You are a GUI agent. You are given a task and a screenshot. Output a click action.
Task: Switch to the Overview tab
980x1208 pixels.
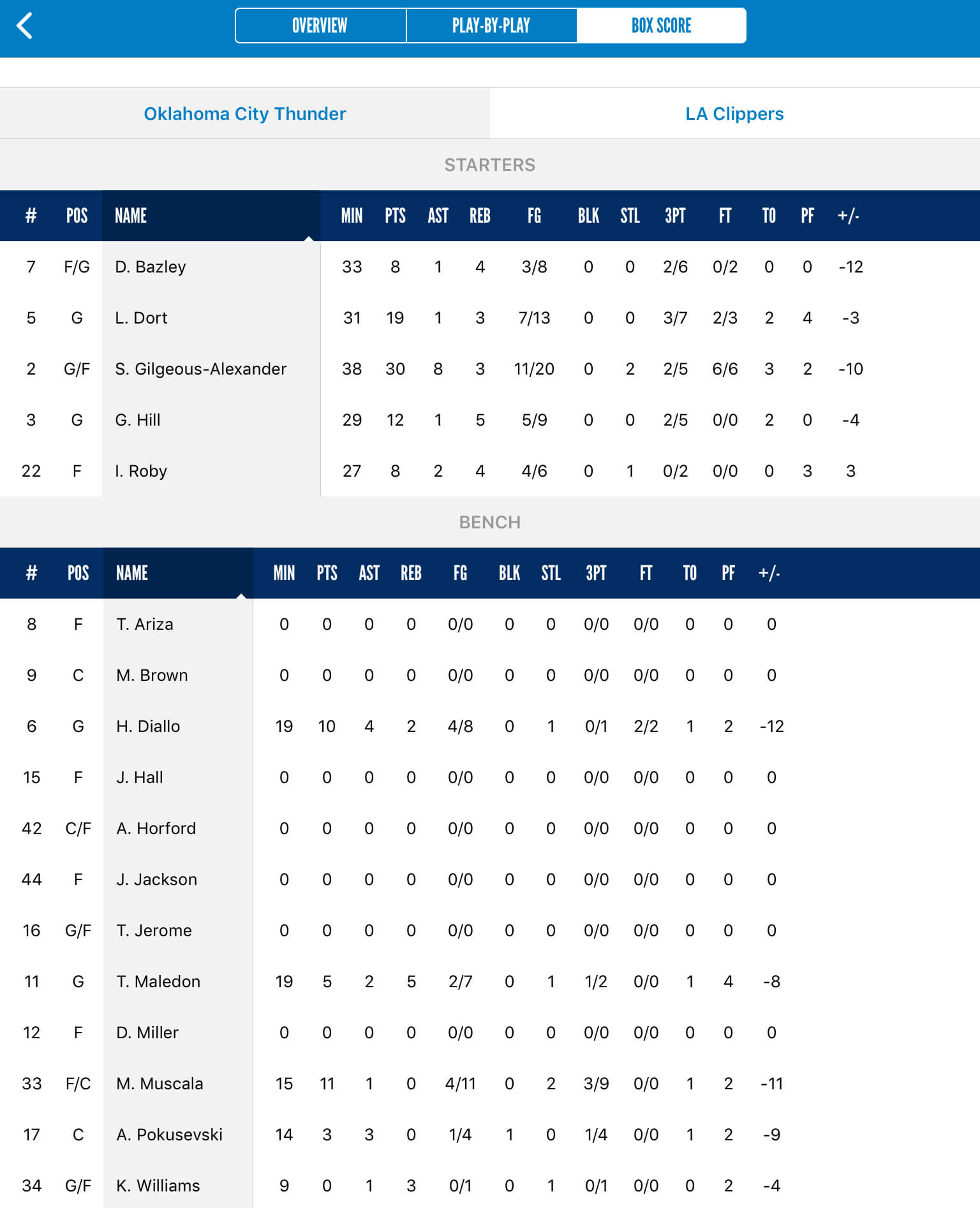[320, 26]
